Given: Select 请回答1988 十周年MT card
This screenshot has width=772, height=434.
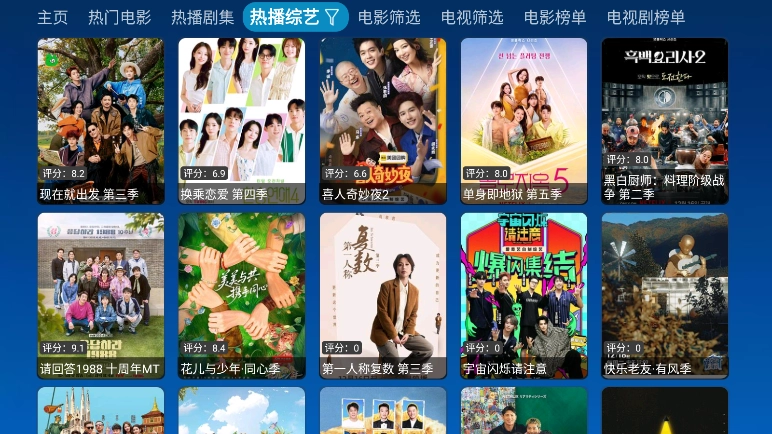Looking at the screenshot, I should point(101,295).
